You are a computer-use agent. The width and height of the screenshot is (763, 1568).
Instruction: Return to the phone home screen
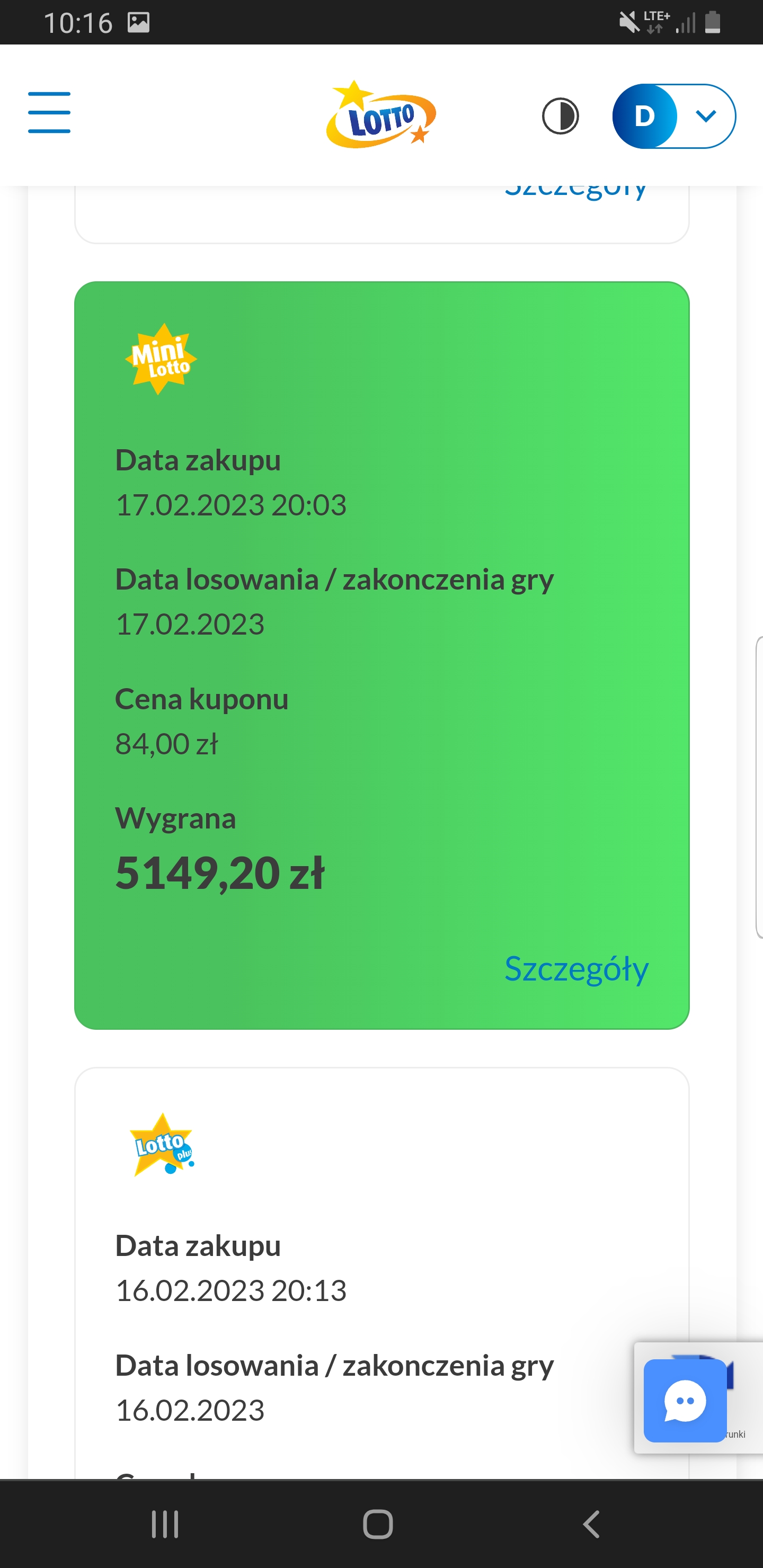378,1524
